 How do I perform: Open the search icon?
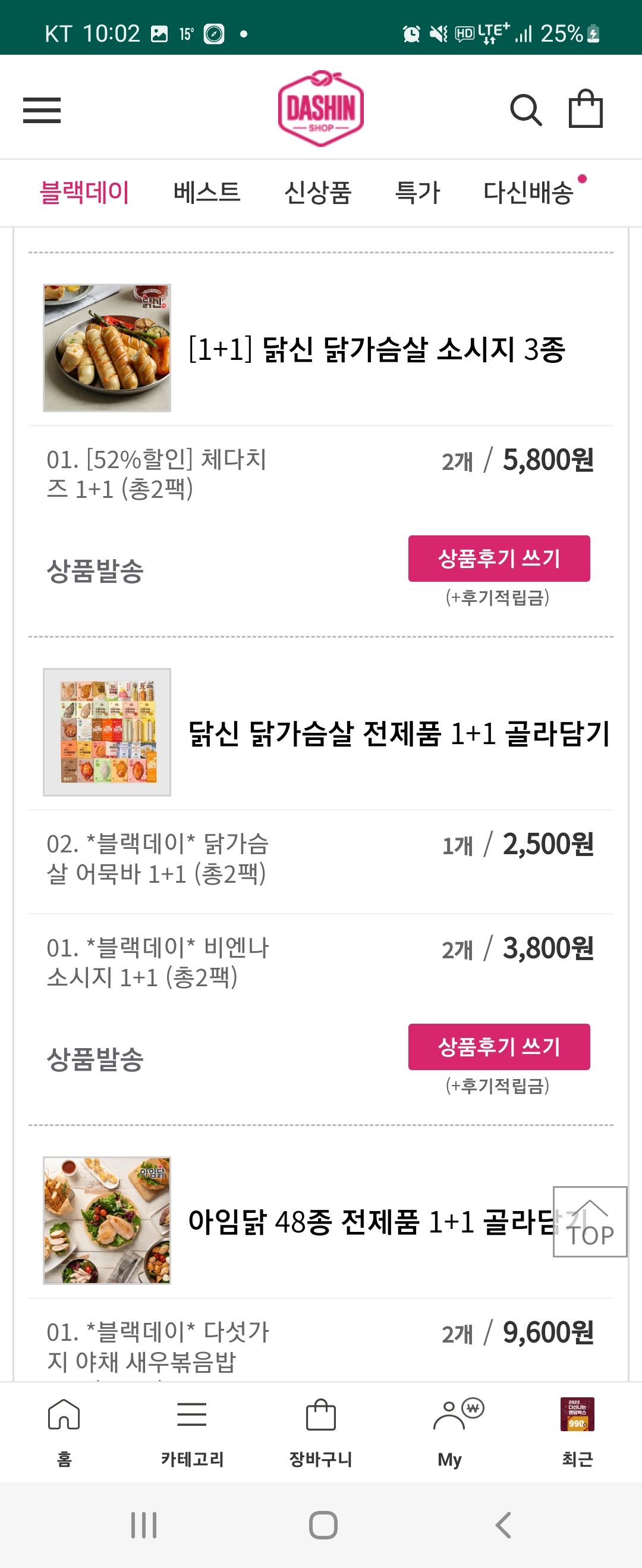pyautogui.click(x=525, y=110)
